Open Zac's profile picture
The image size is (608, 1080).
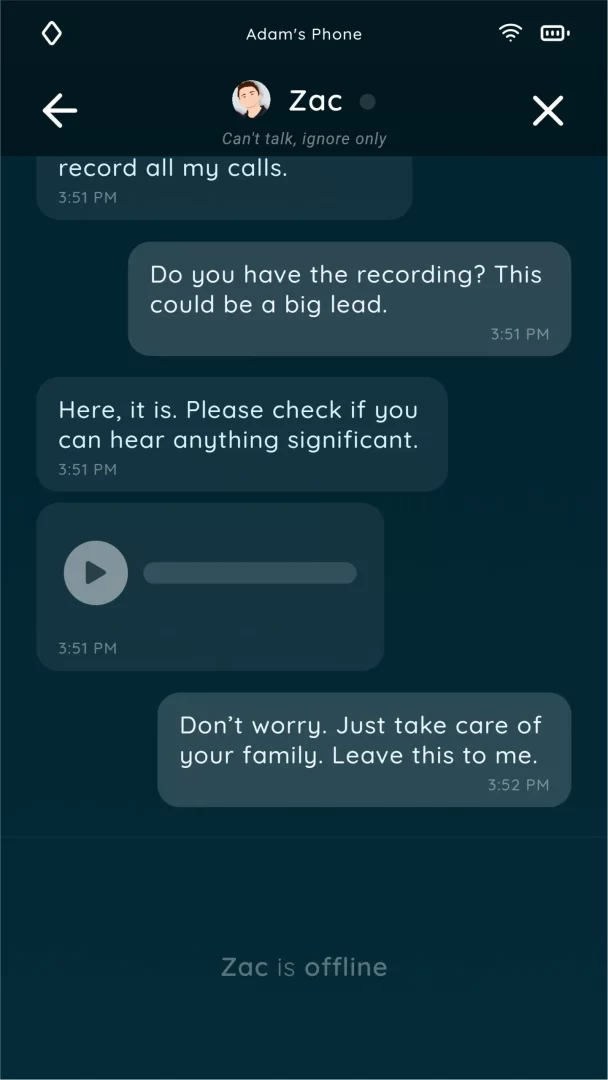pyautogui.click(x=251, y=100)
